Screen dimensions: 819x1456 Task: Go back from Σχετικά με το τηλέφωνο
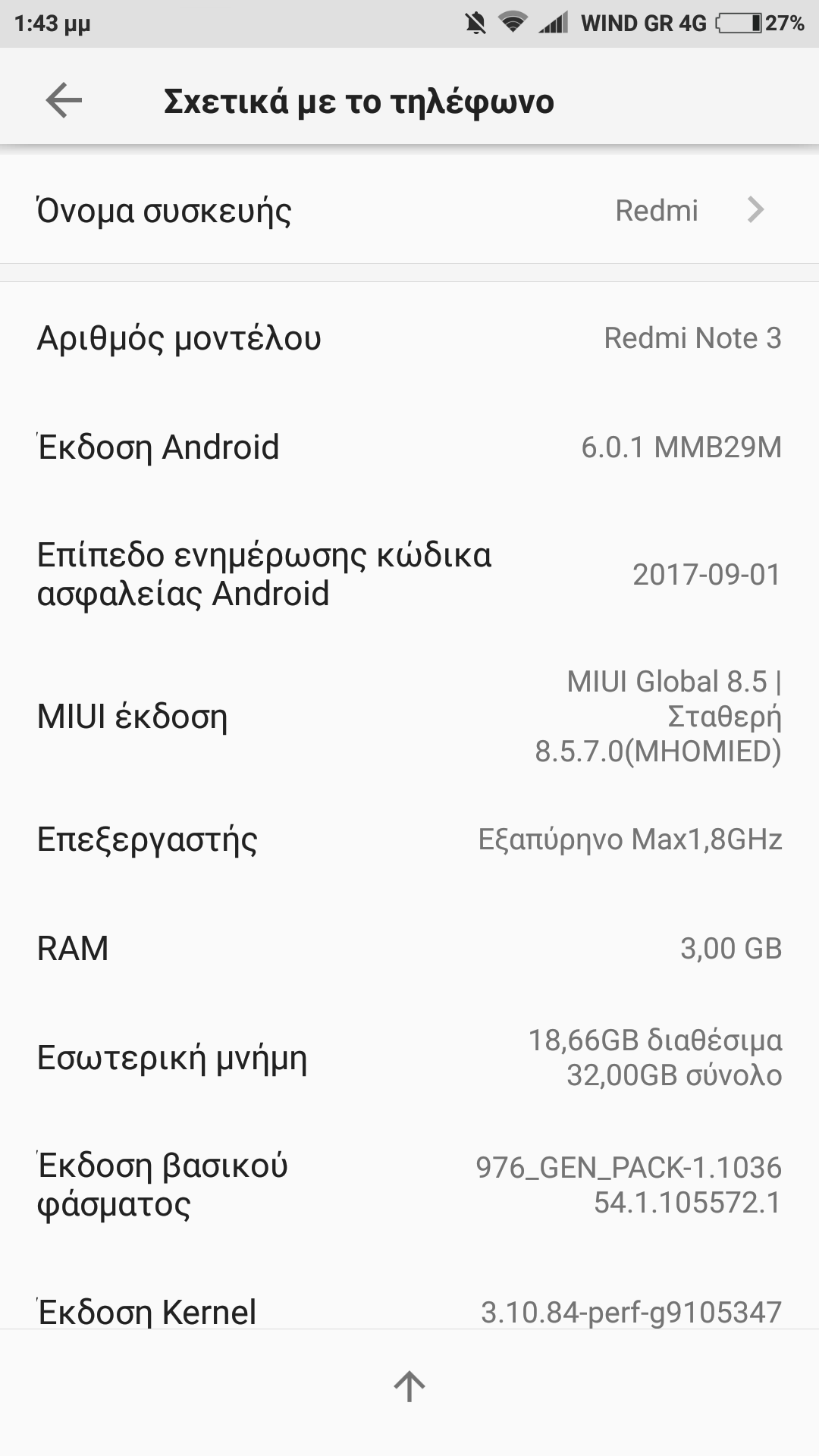click(x=64, y=101)
